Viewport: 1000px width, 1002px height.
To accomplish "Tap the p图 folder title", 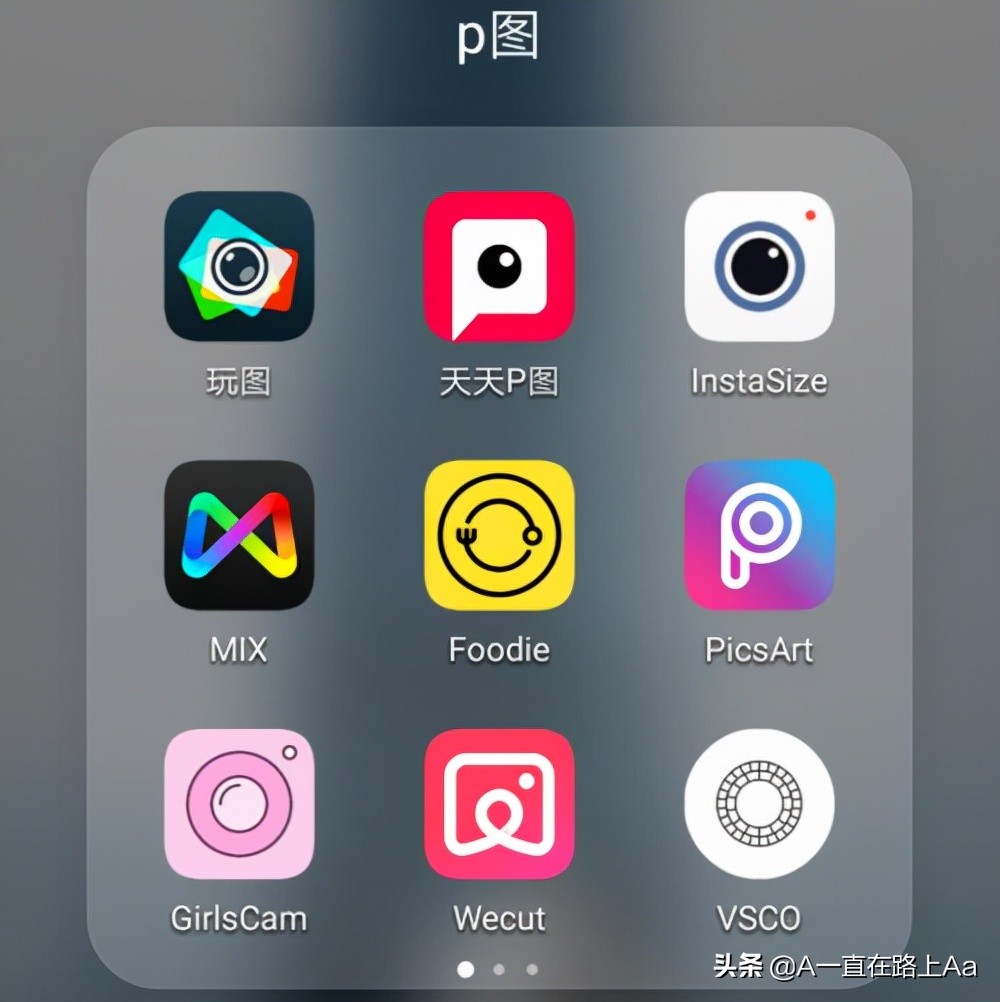I will [x=498, y=38].
